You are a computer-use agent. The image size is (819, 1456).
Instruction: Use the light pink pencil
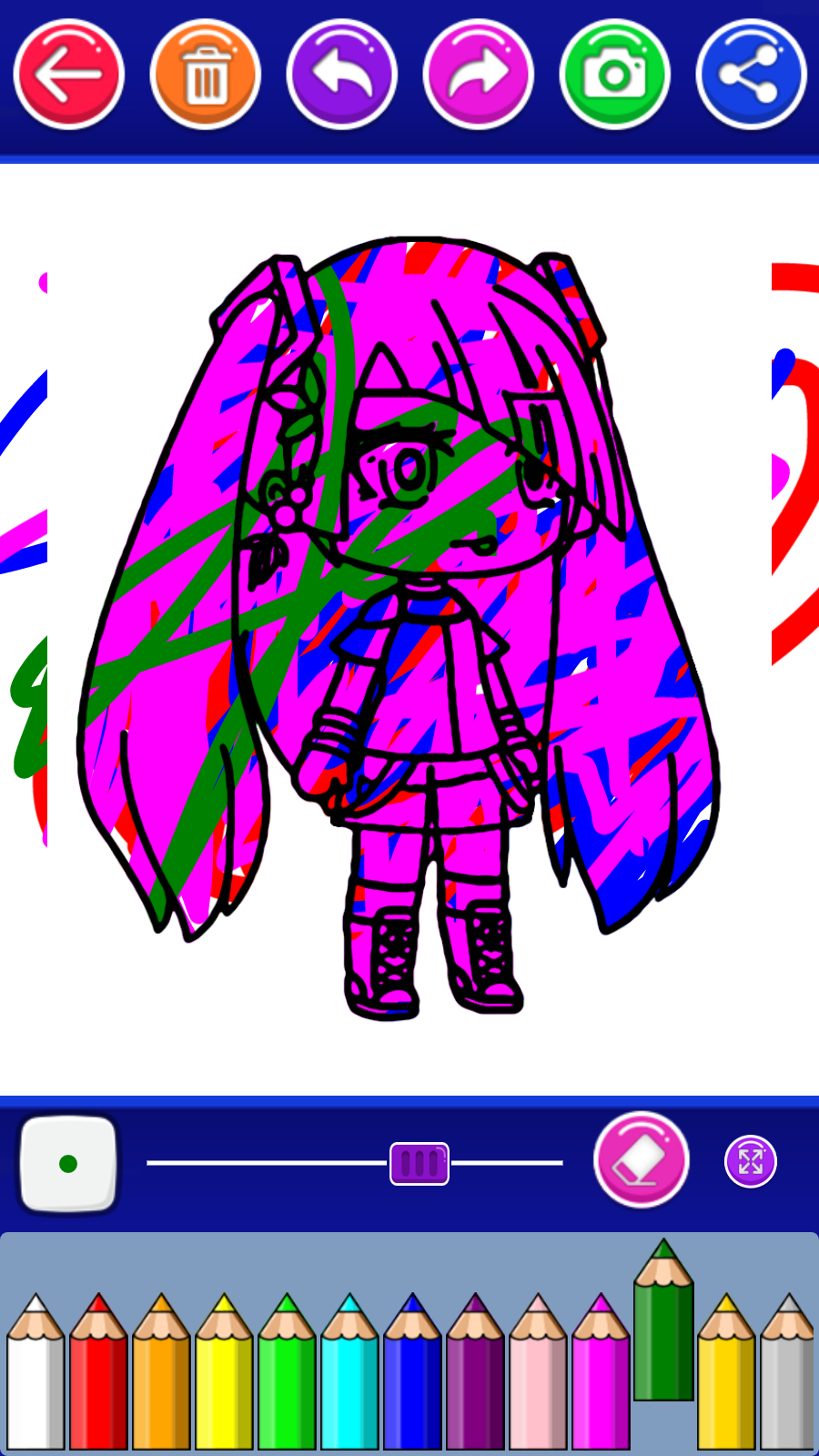538,1371
